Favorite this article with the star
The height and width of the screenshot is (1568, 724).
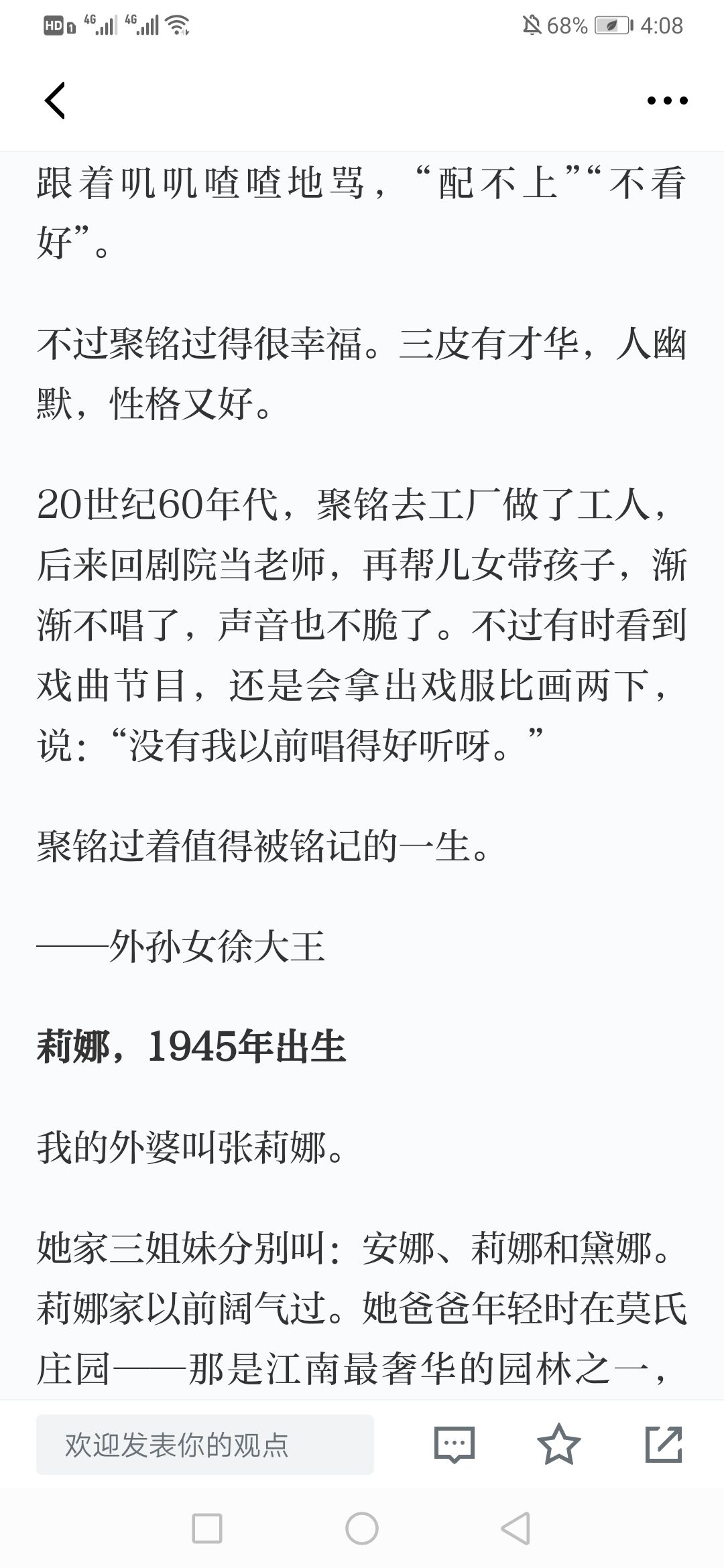point(558,1444)
